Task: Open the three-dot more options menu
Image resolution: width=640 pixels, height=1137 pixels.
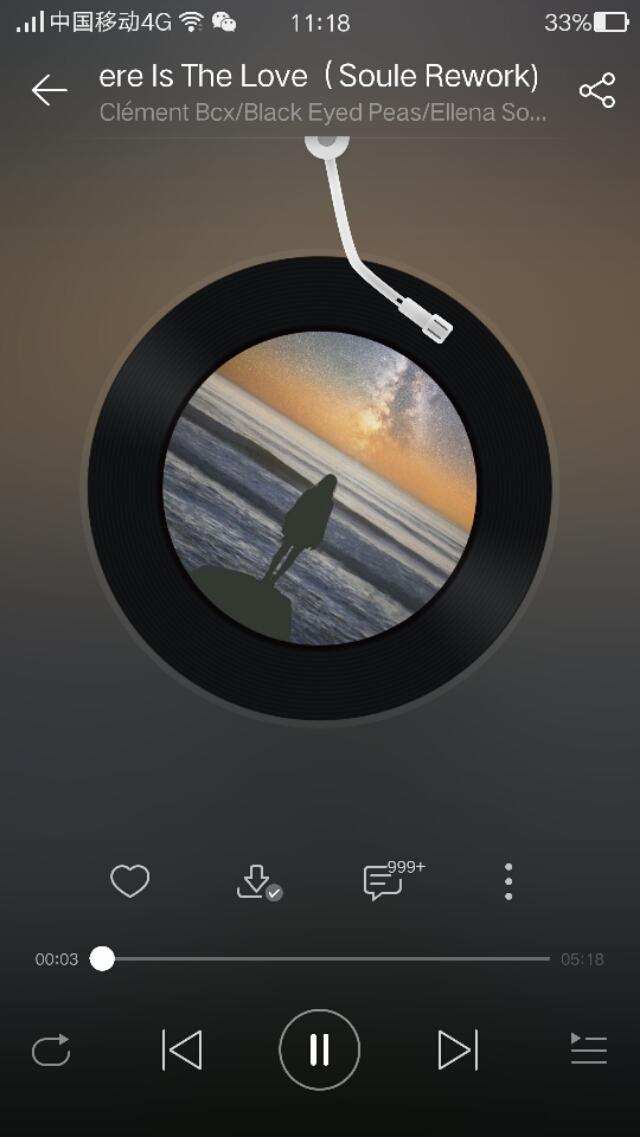Action: click(509, 882)
